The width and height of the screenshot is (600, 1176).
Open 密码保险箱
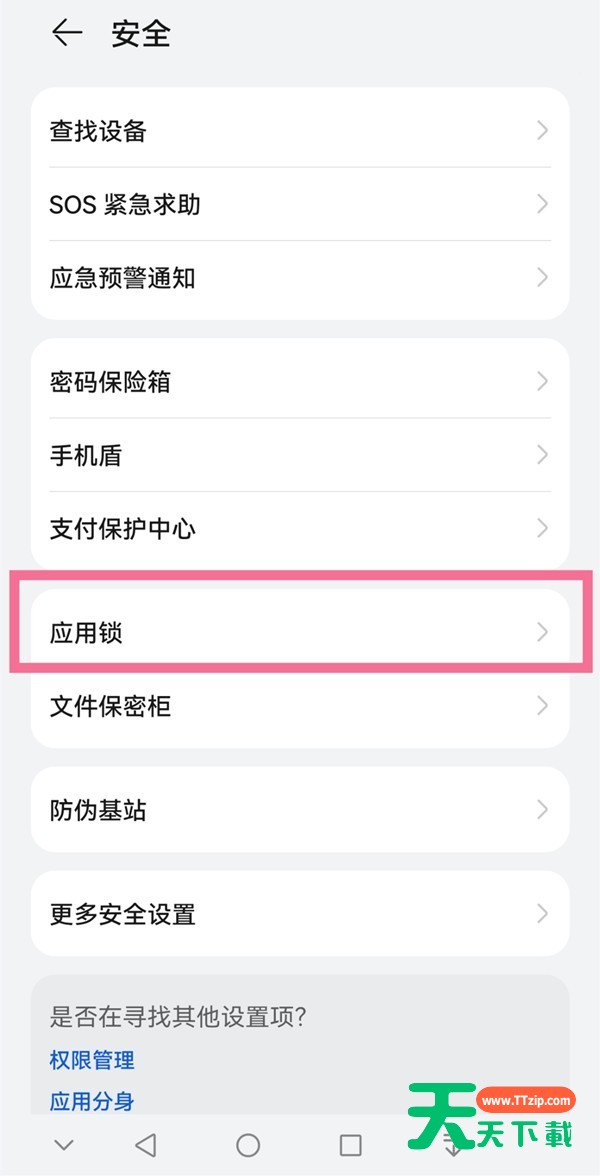[x=300, y=382]
